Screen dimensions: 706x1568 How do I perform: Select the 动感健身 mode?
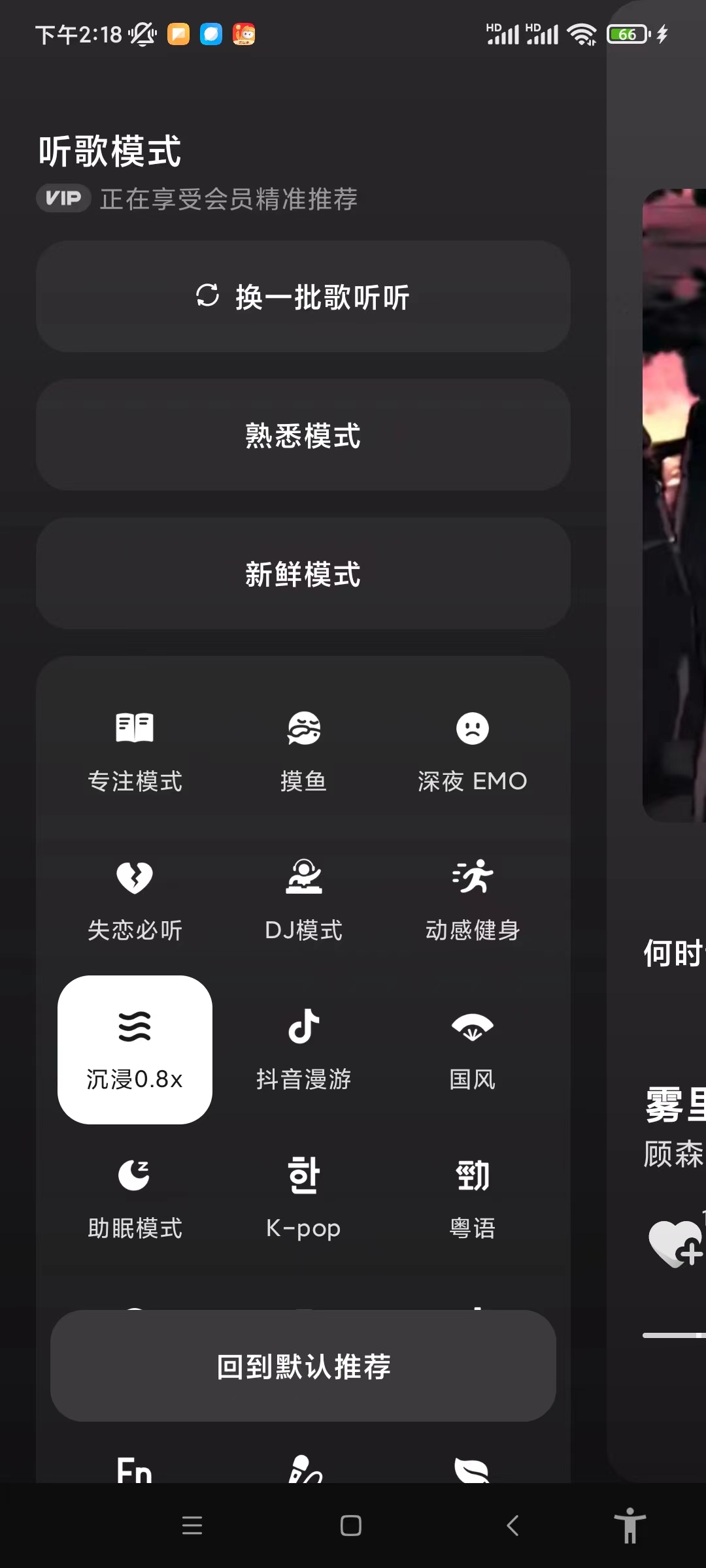tap(472, 900)
